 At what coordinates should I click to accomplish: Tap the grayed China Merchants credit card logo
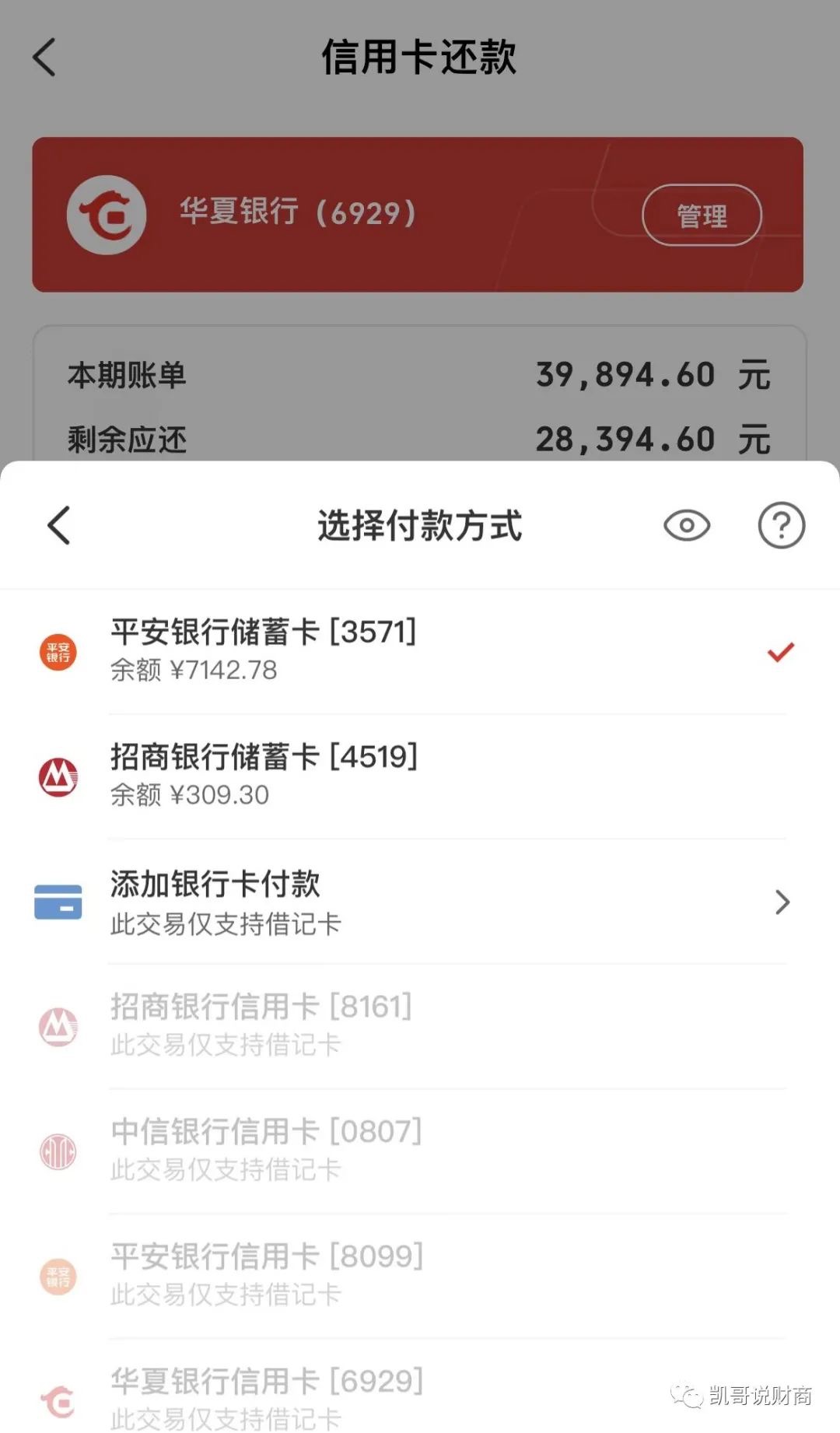pyautogui.click(x=58, y=1027)
